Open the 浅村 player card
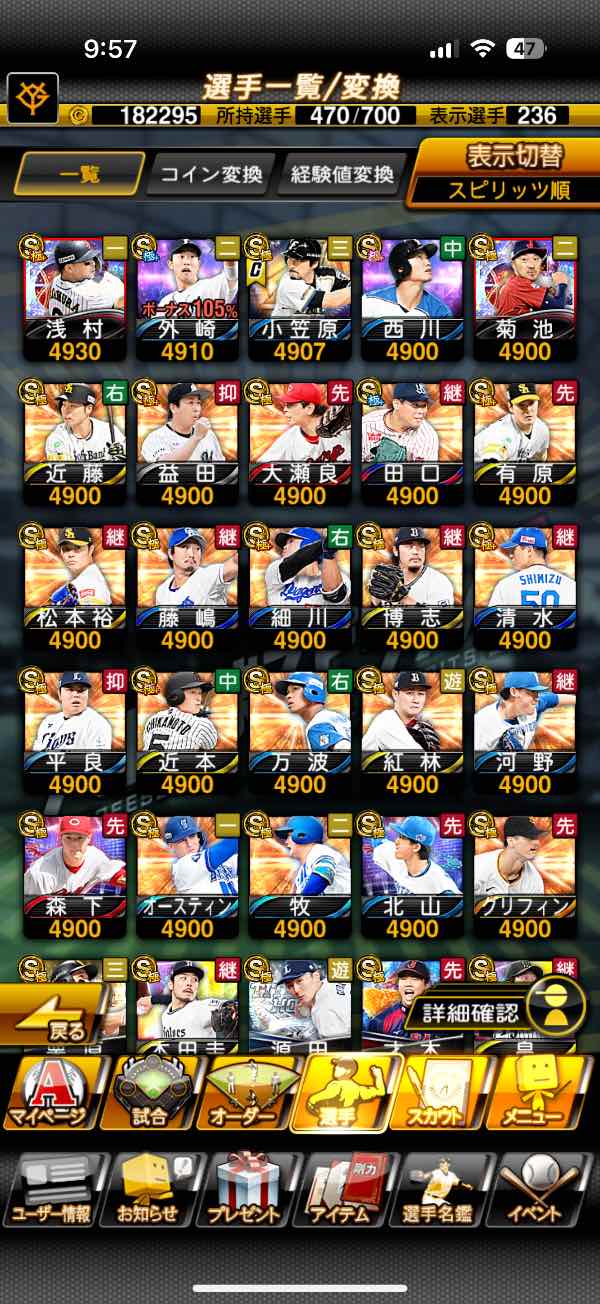 [x=75, y=297]
